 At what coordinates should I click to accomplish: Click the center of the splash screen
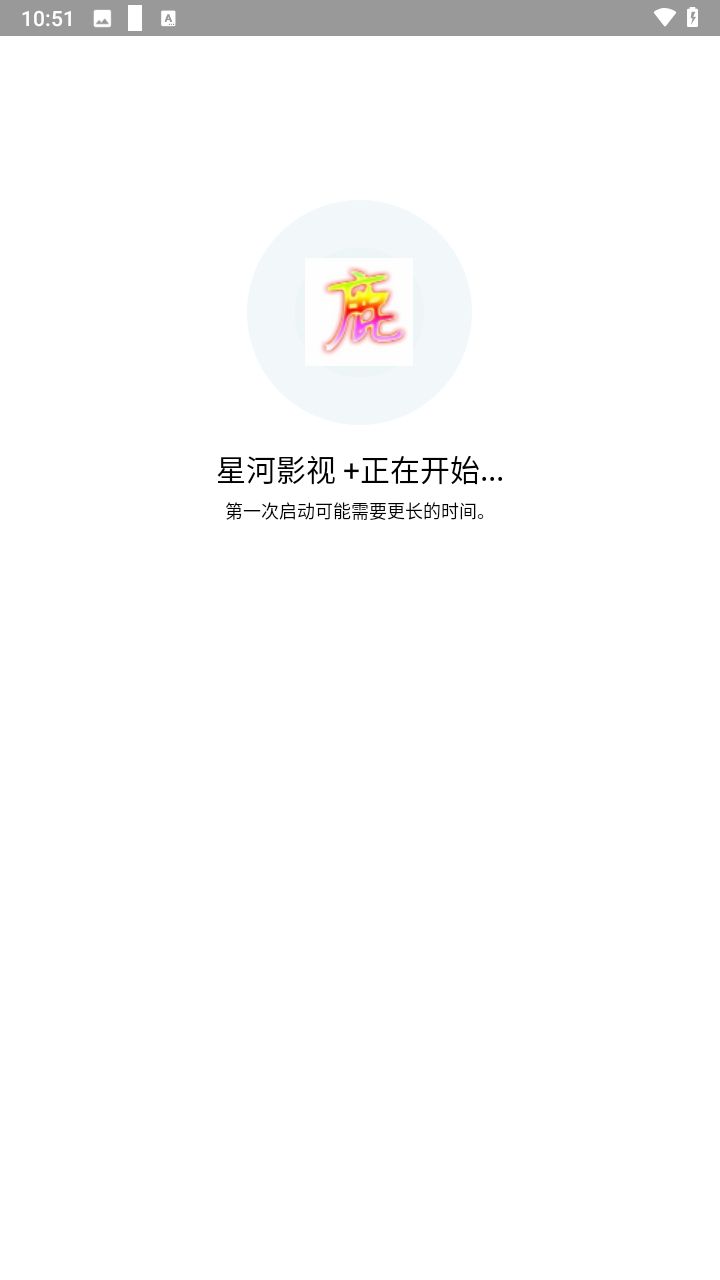[360, 640]
